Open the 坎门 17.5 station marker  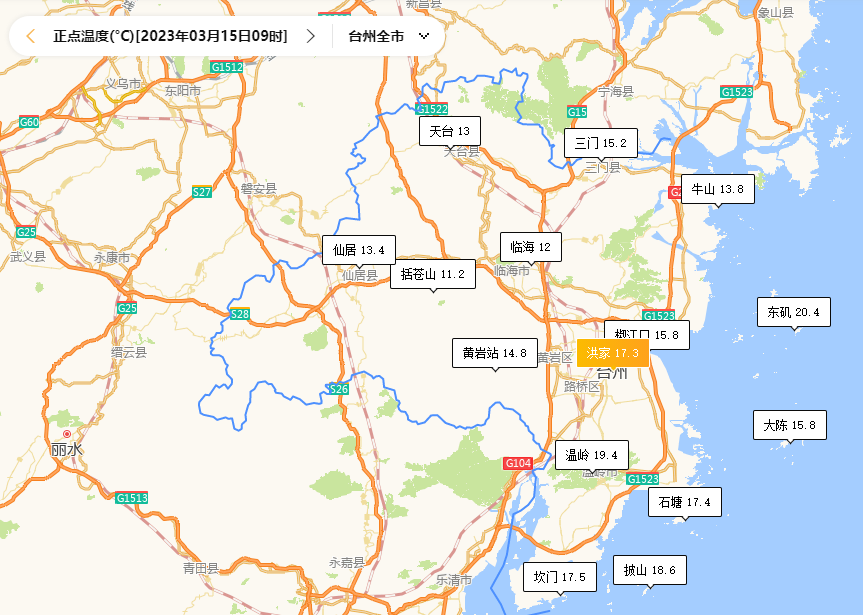click(560, 577)
